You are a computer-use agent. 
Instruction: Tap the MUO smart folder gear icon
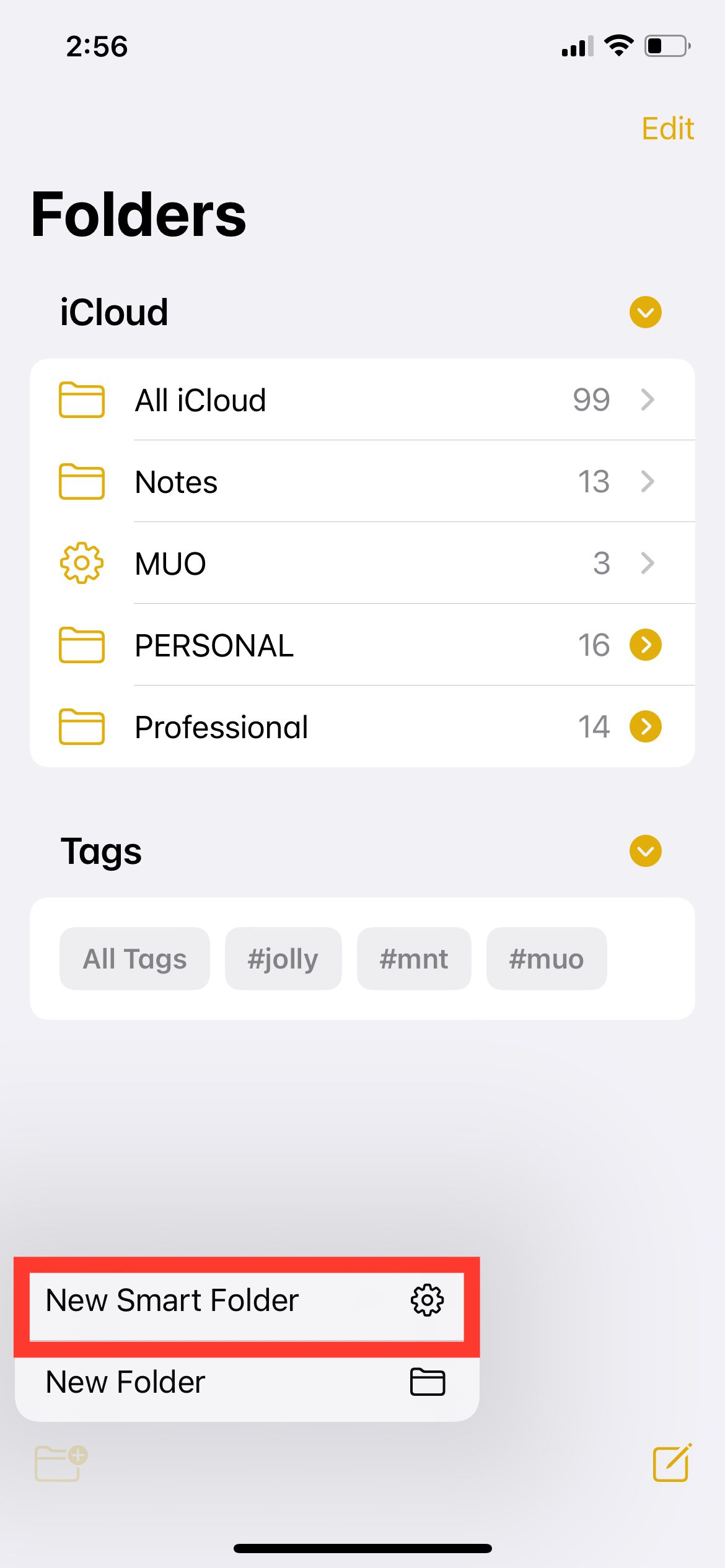[x=81, y=563]
